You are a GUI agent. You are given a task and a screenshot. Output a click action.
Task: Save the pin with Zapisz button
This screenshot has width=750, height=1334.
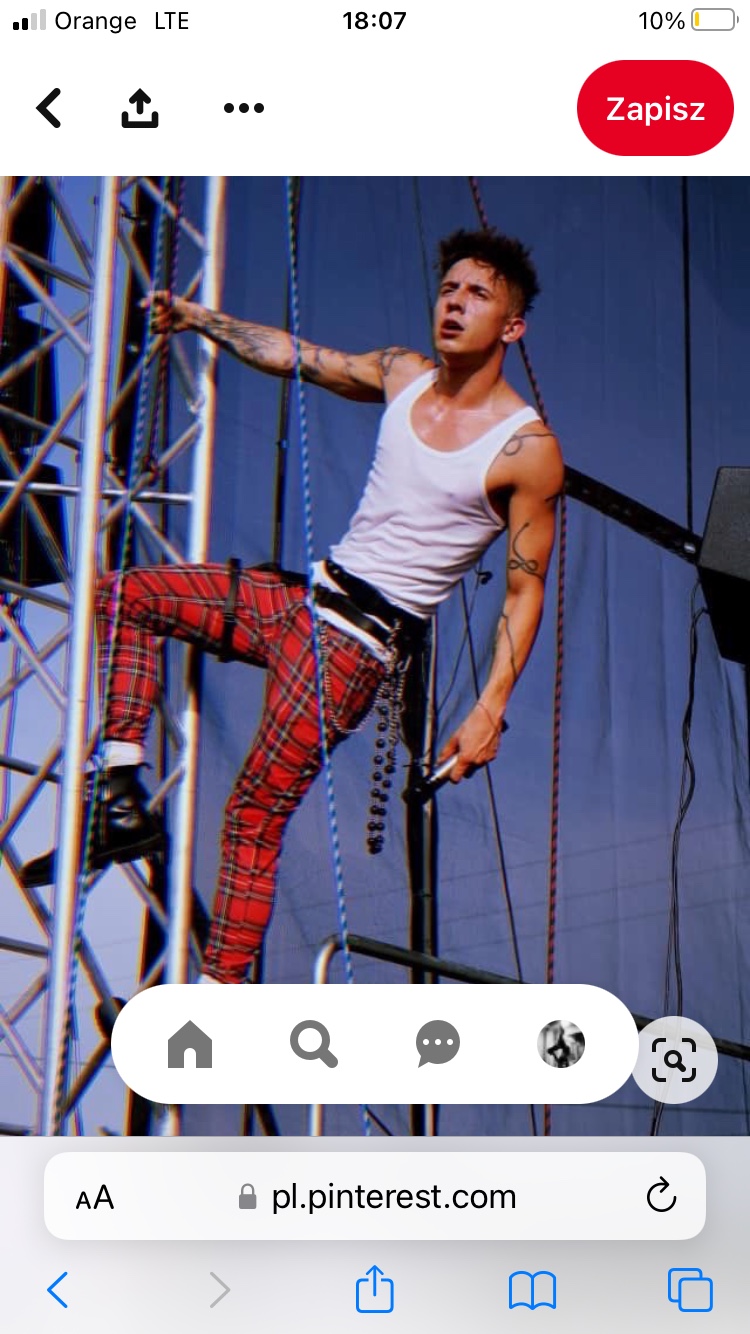655,108
